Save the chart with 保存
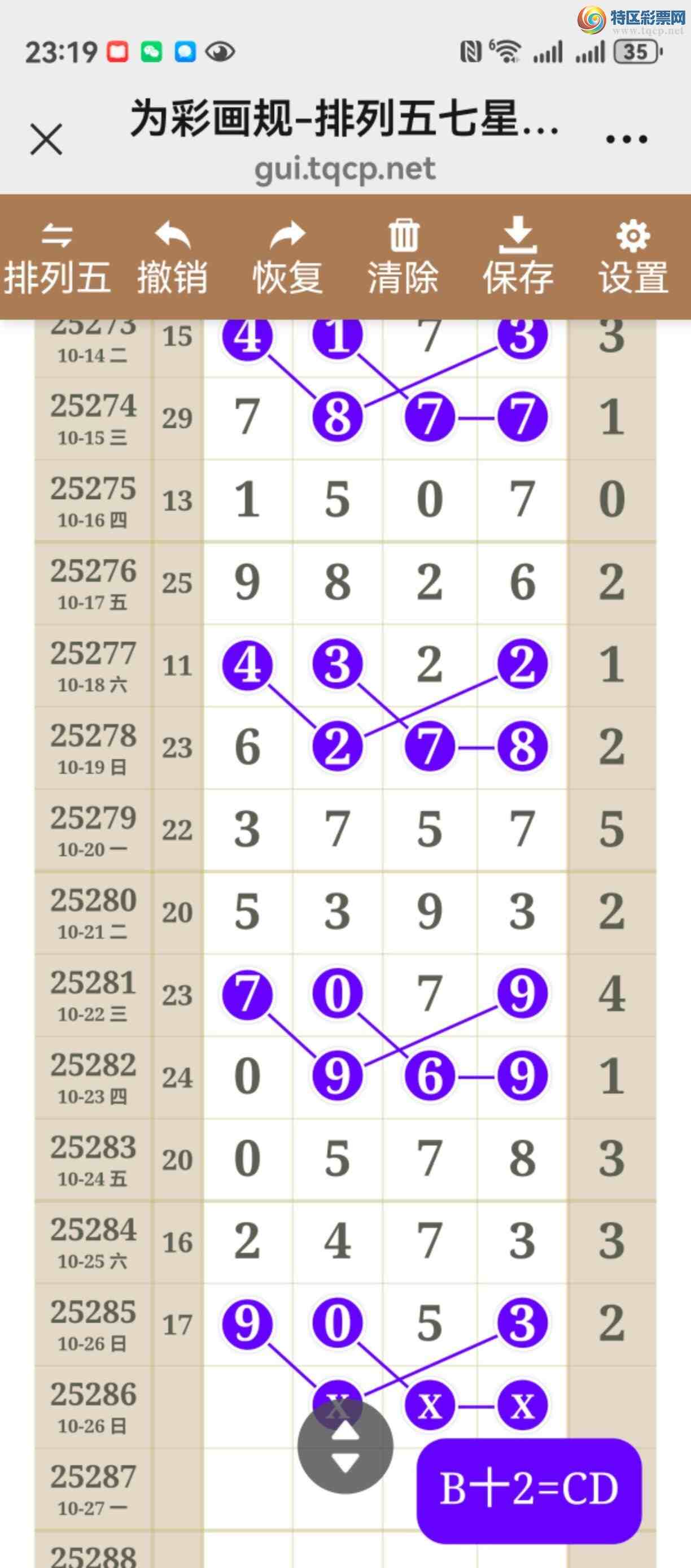The height and width of the screenshot is (1568, 691). coord(518,258)
